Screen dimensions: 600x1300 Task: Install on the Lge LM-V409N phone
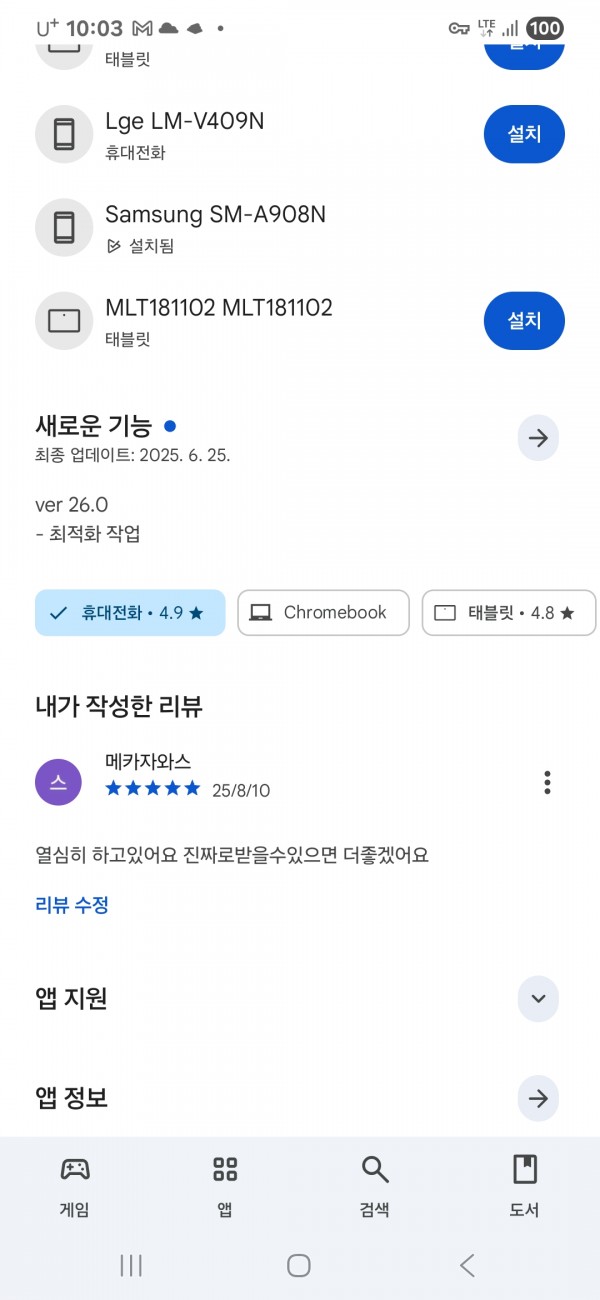coord(524,134)
